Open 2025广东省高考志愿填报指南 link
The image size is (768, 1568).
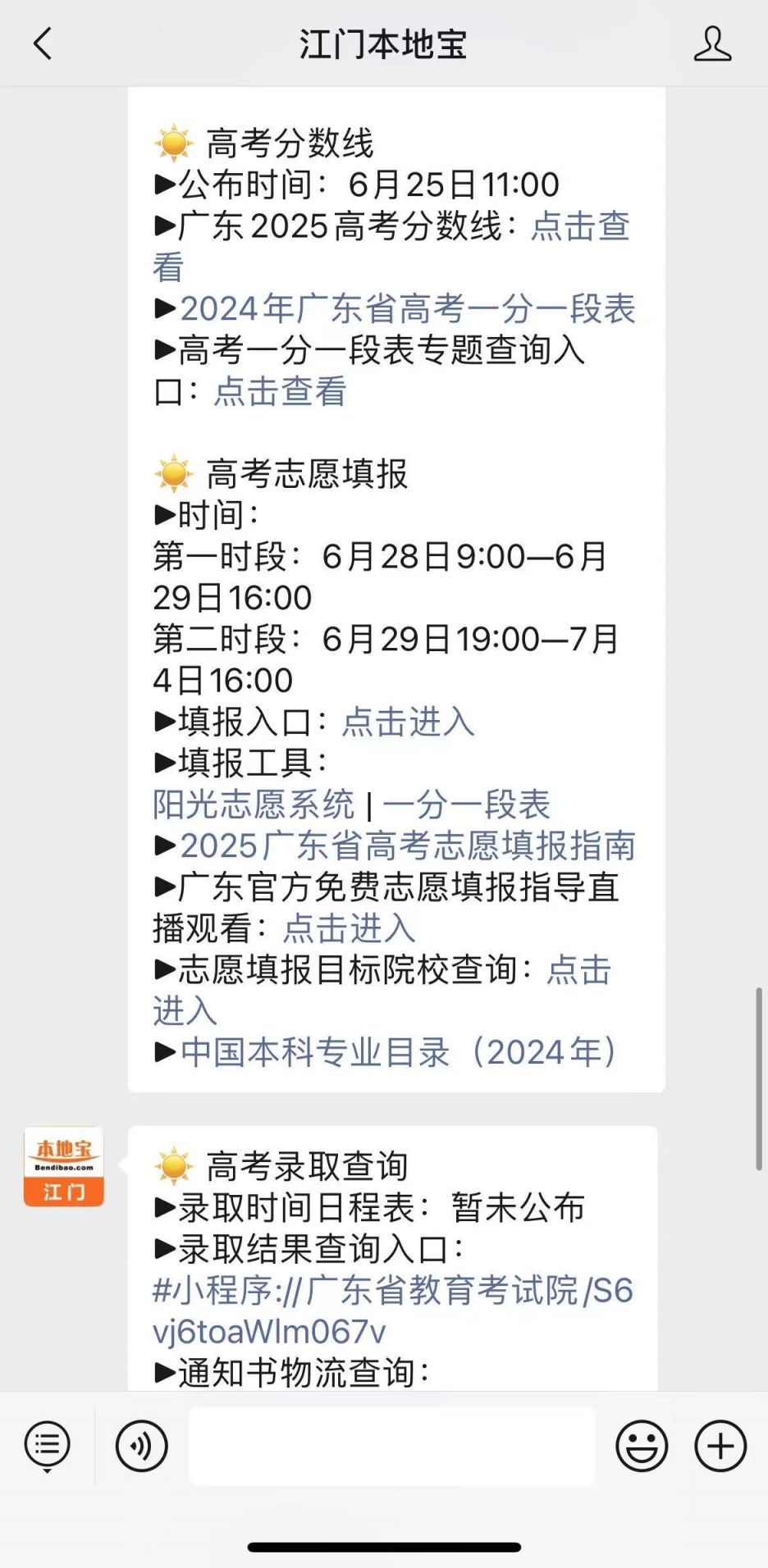tap(408, 846)
